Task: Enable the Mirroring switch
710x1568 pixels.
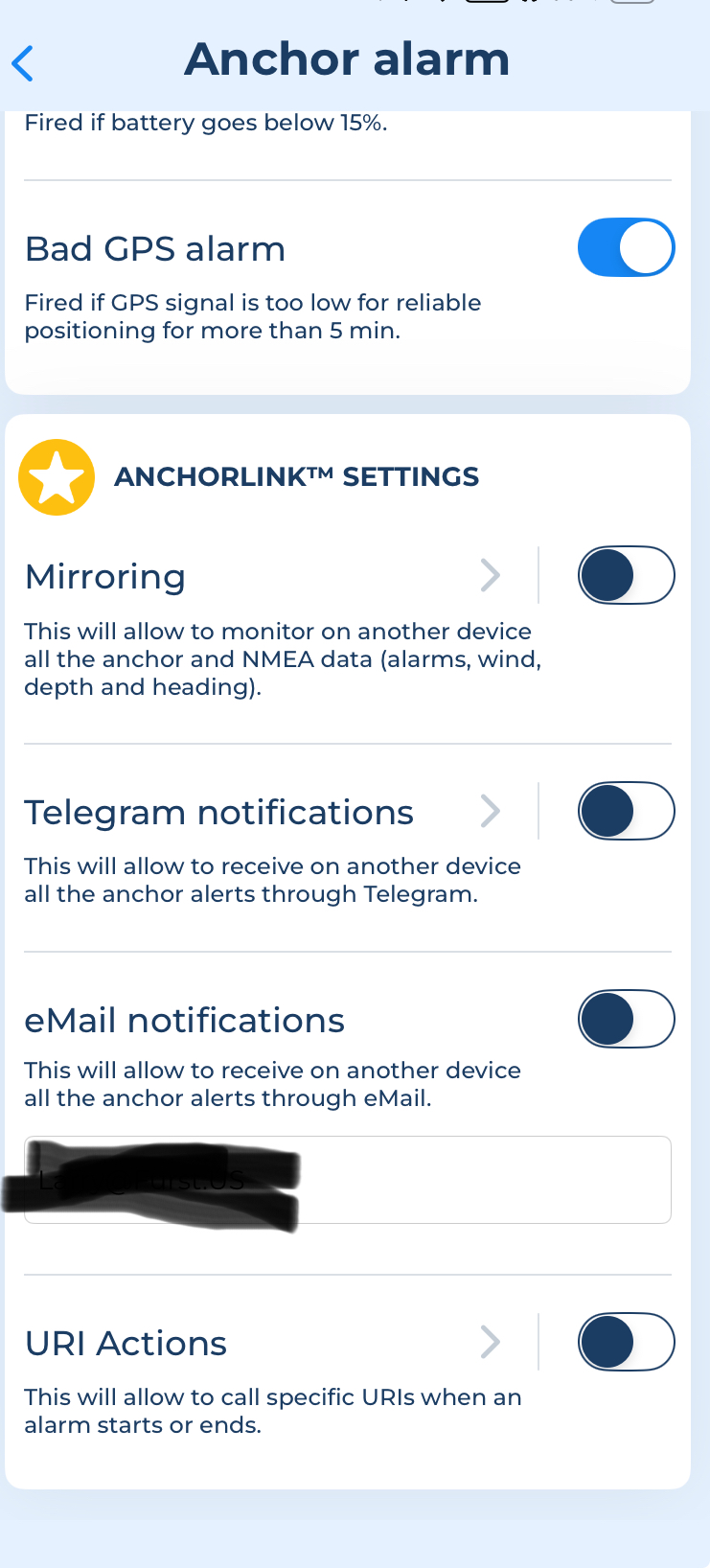Action: click(626, 575)
